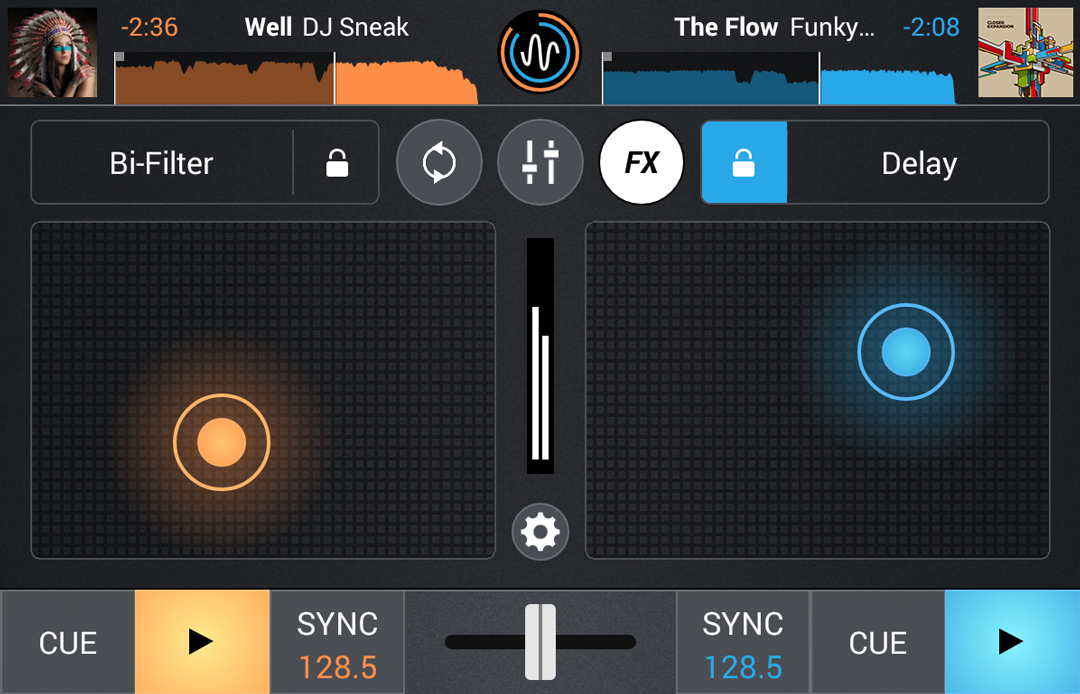
Task: Open the loop controls button
Action: (439, 163)
